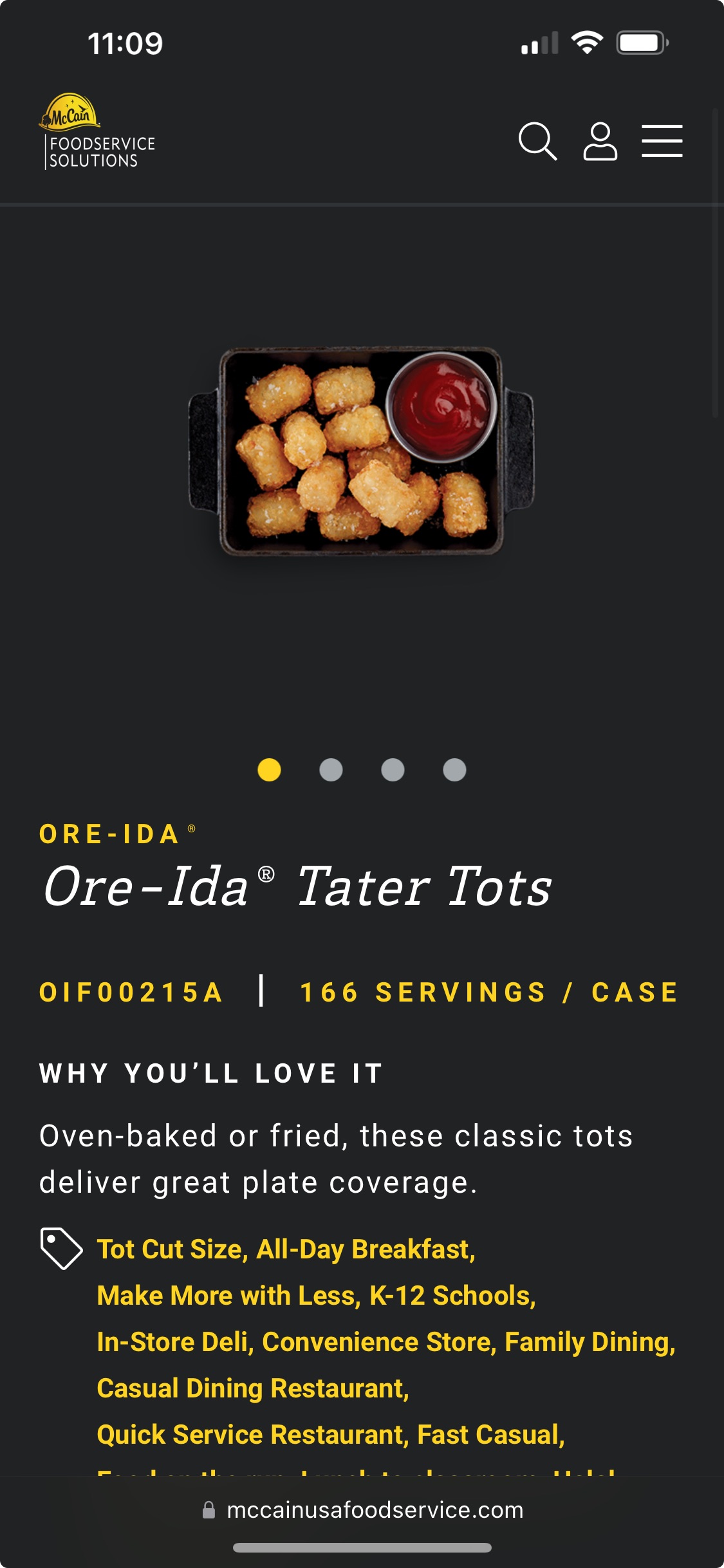The width and height of the screenshot is (724, 1568).
Task: Open the hamburger menu
Action: click(662, 141)
